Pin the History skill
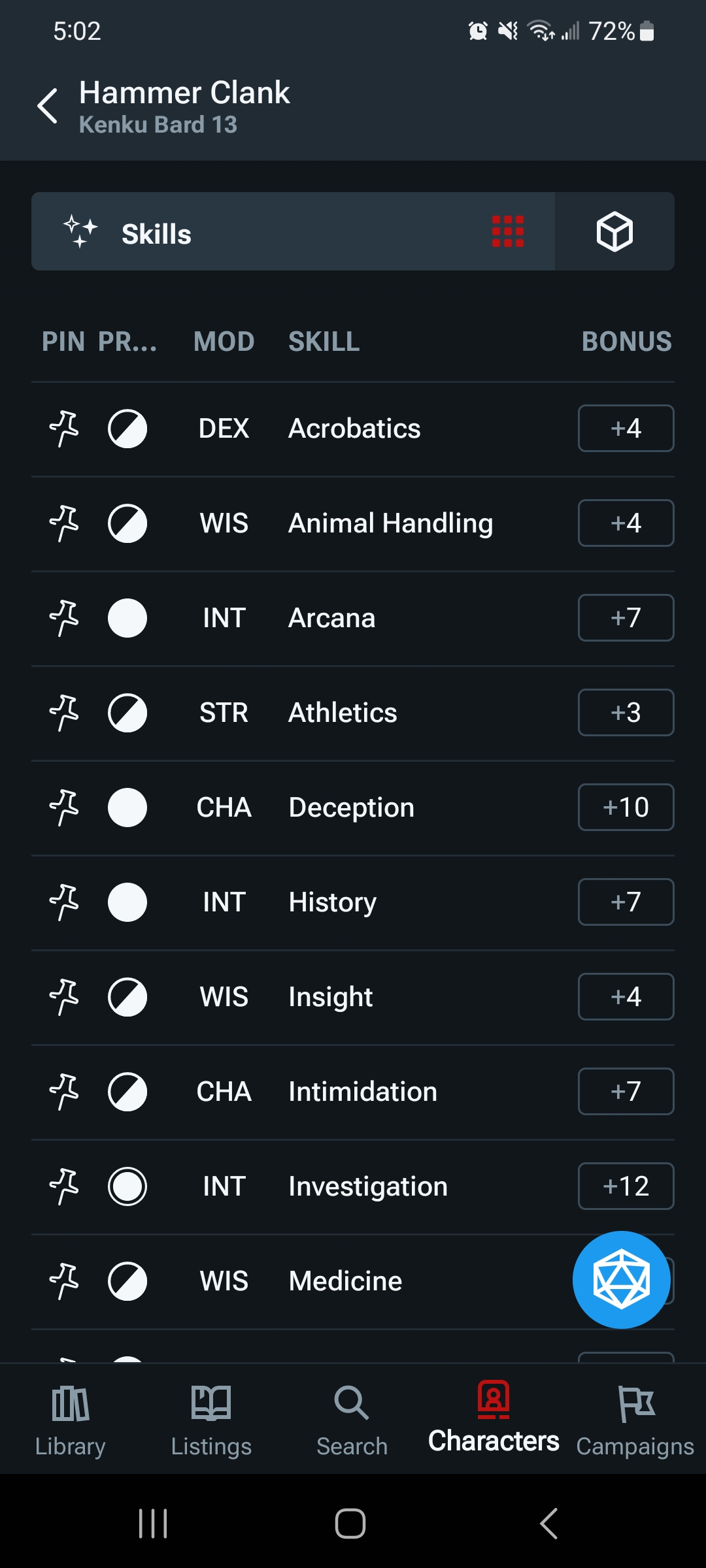 click(x=64, y=902)
